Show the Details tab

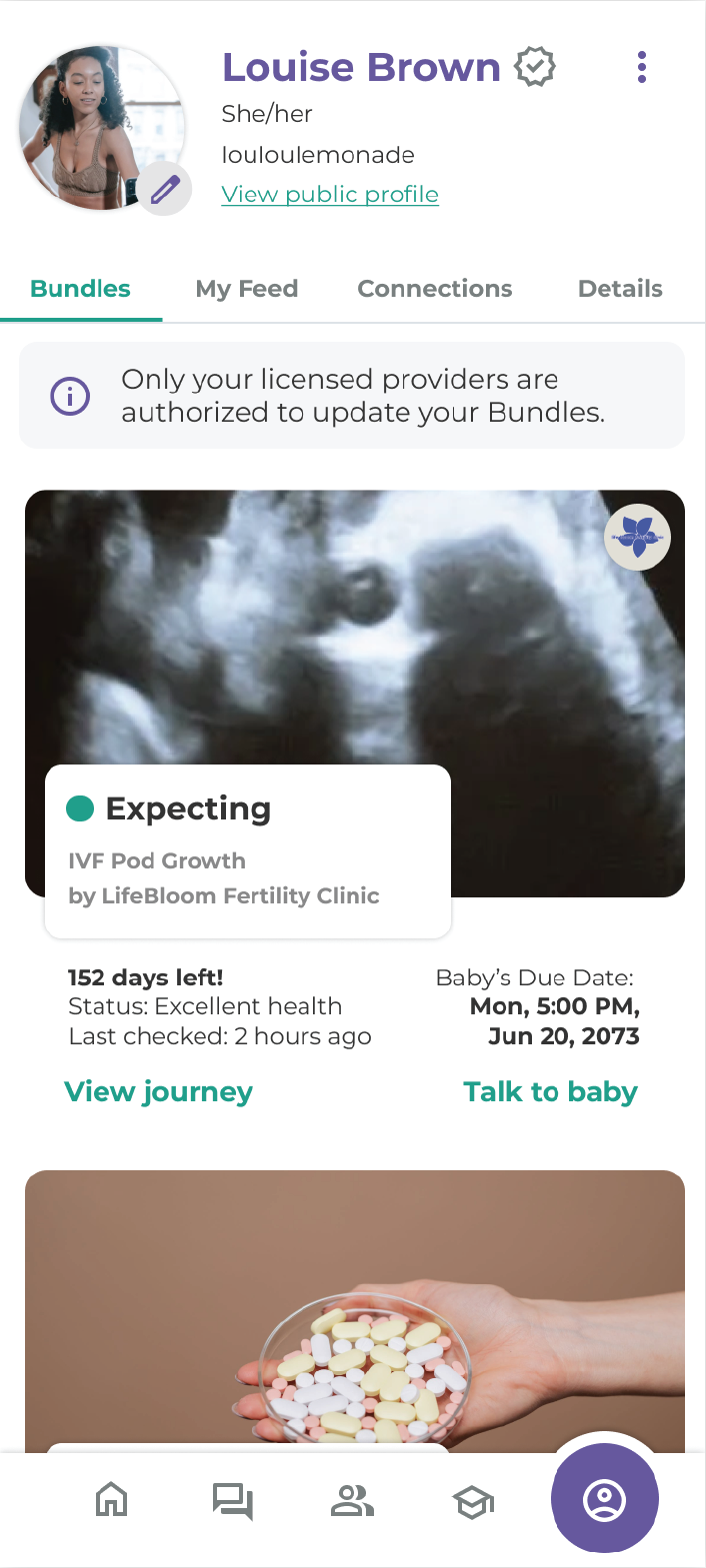click(620, 289)
